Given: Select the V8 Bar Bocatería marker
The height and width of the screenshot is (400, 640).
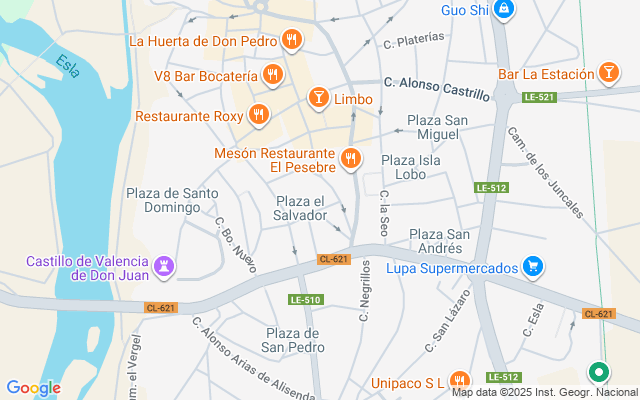Looking at the screenshot, I should [272, 75].
